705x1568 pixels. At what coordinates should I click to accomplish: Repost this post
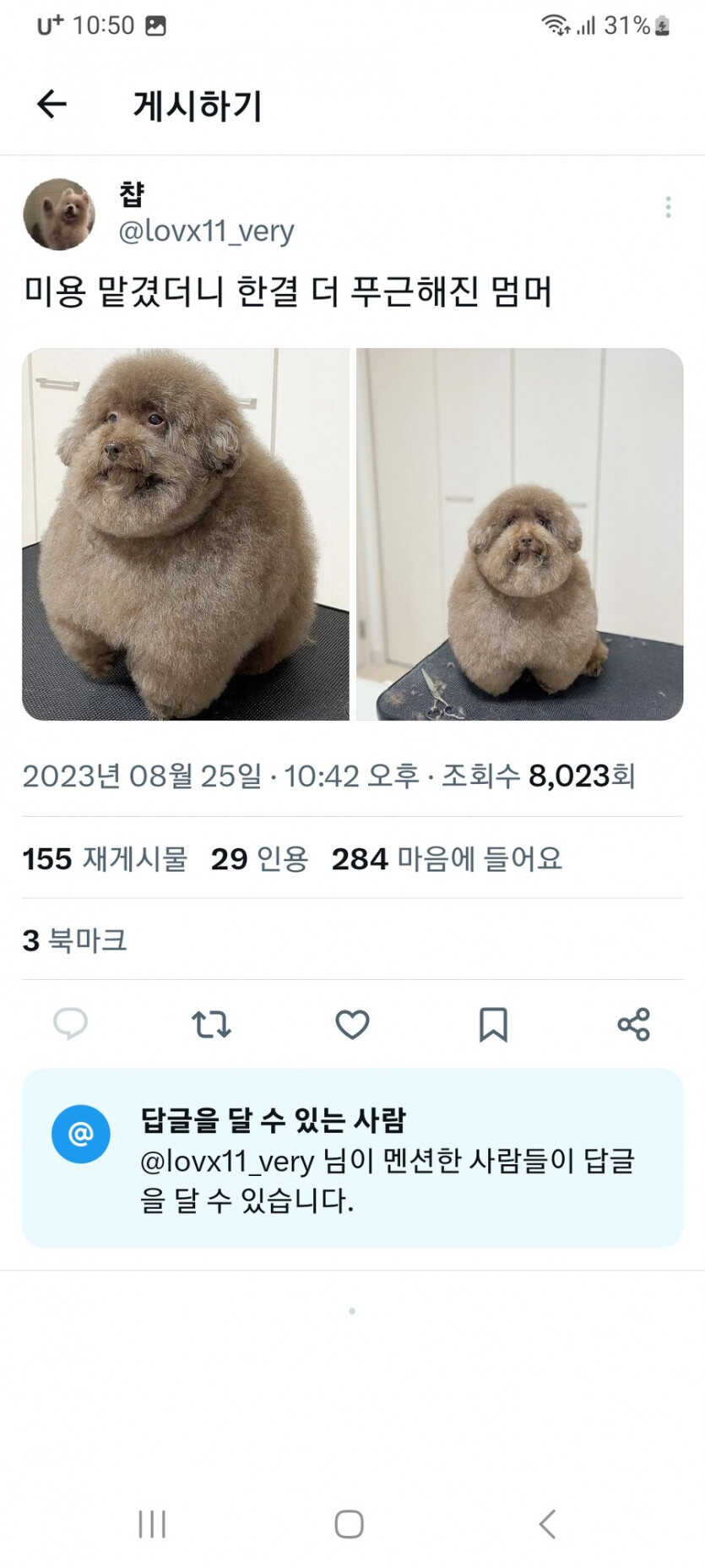pyautogui.click(x=211, y=1024)
